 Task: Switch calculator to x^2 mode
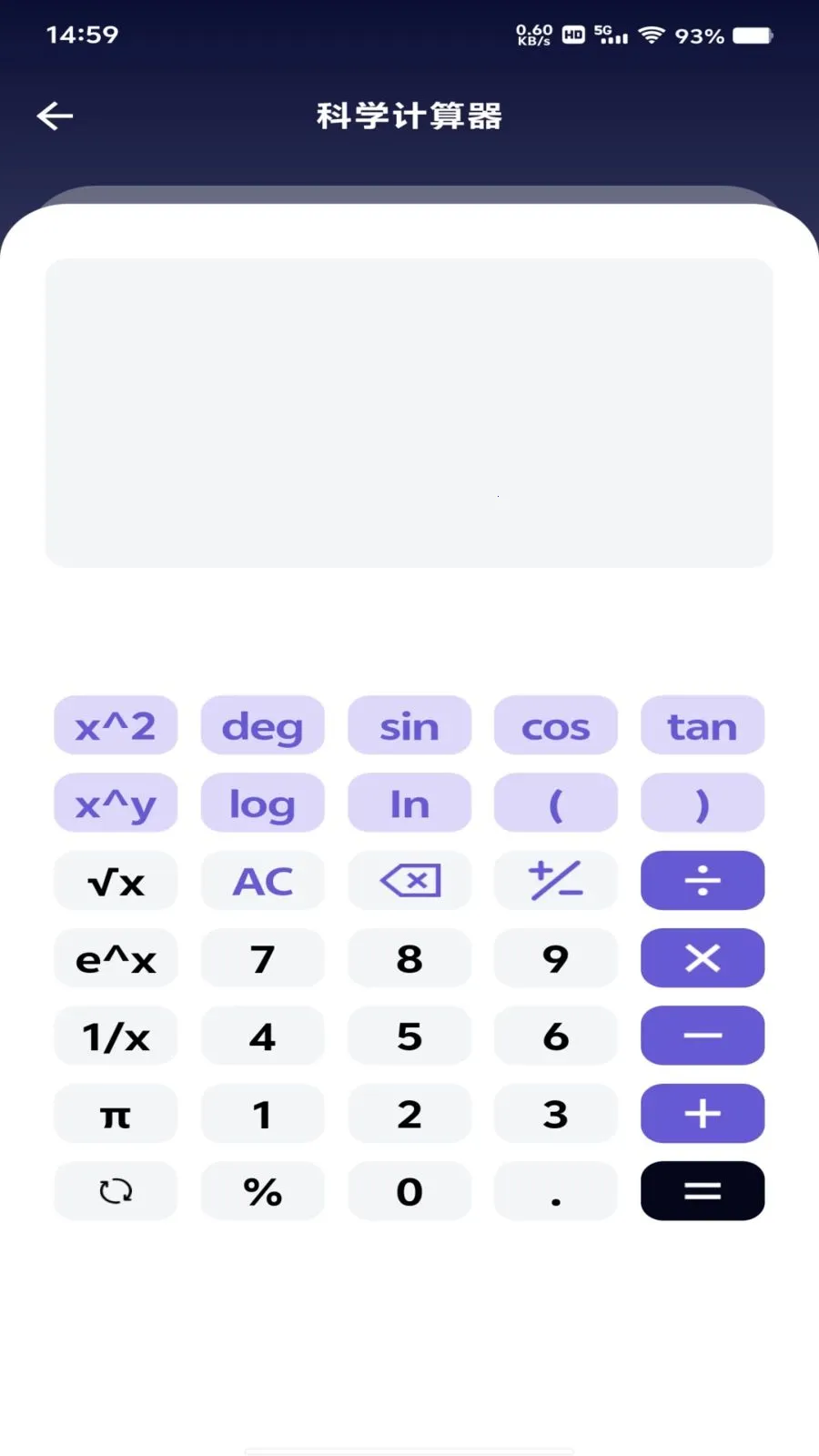point(116,725)
